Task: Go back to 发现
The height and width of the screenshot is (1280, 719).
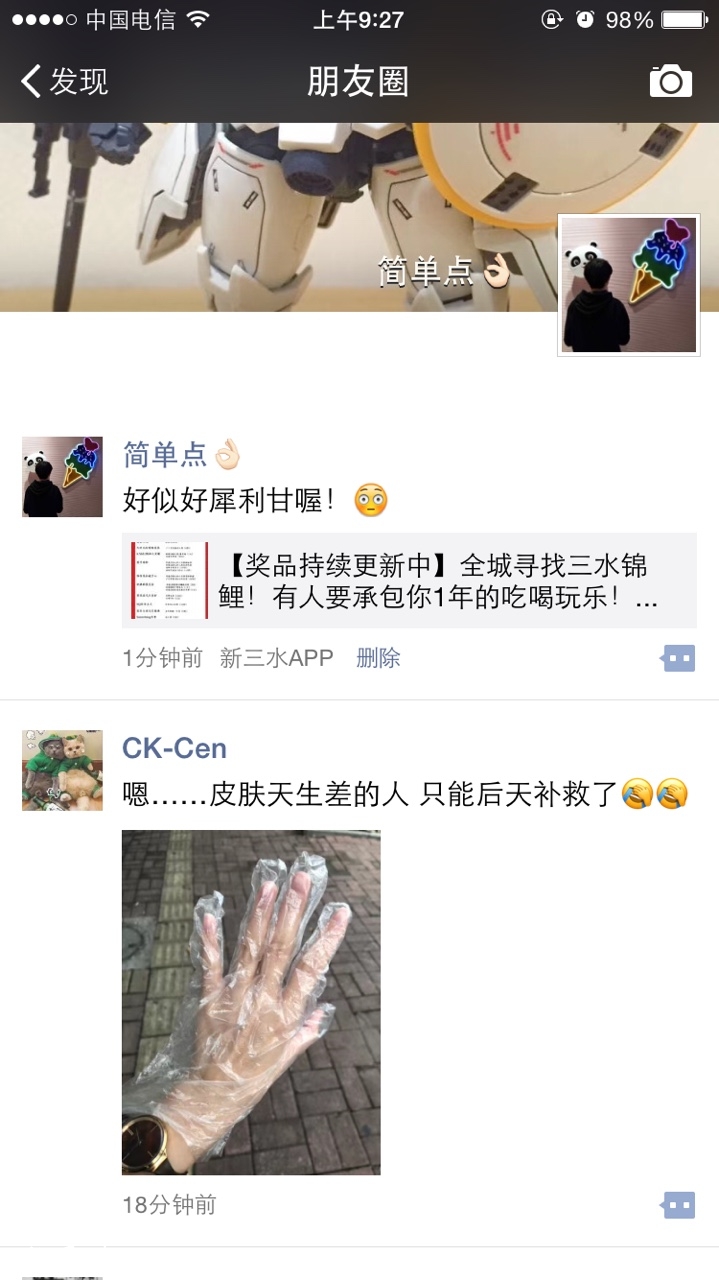Action: point(64,81)
